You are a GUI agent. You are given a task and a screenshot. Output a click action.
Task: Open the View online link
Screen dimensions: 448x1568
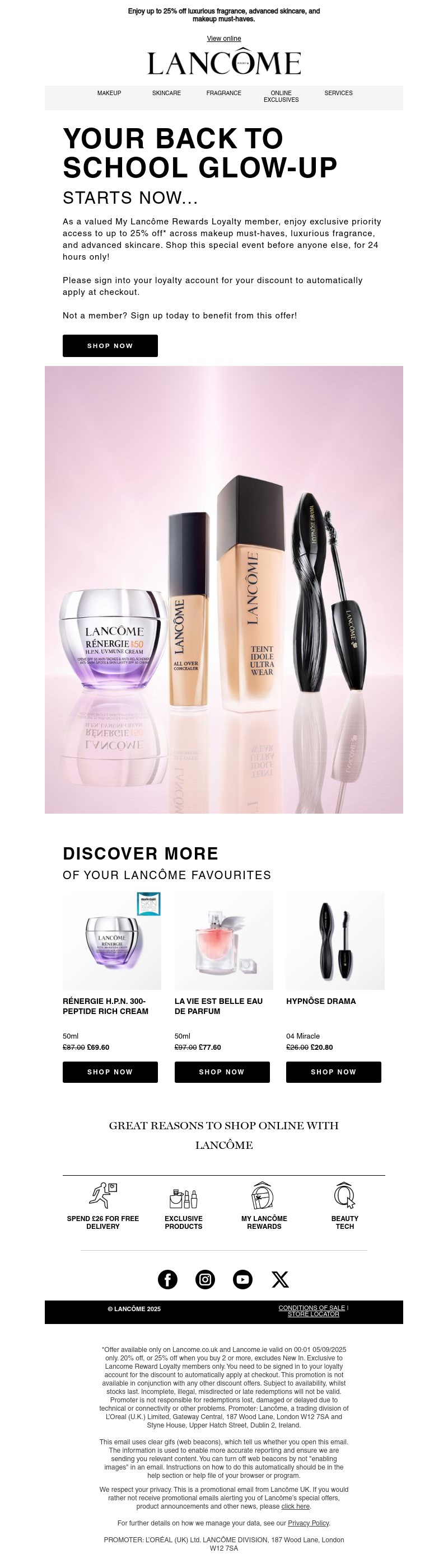pyautogui.click(x=223, y=39)
